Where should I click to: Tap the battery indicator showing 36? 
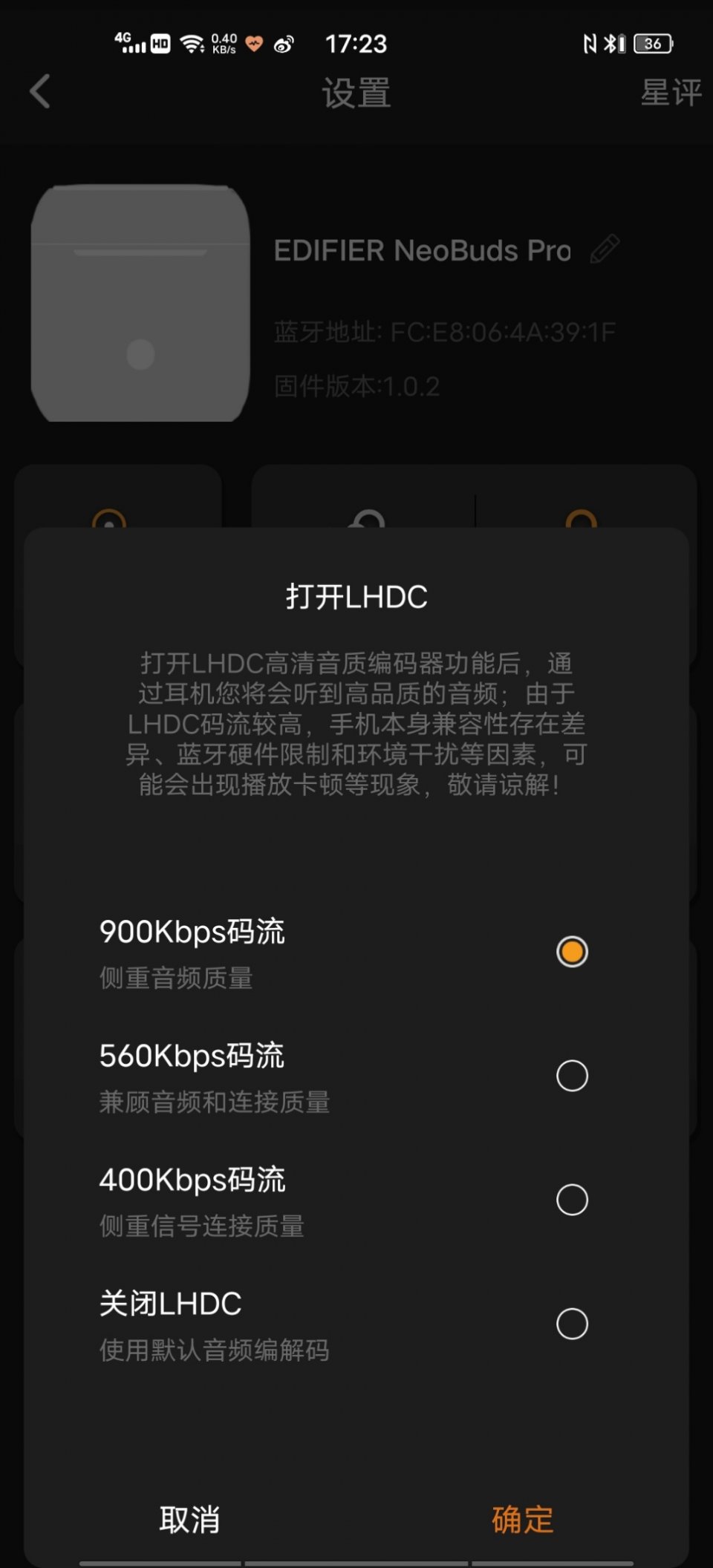[x=652, y=43]
